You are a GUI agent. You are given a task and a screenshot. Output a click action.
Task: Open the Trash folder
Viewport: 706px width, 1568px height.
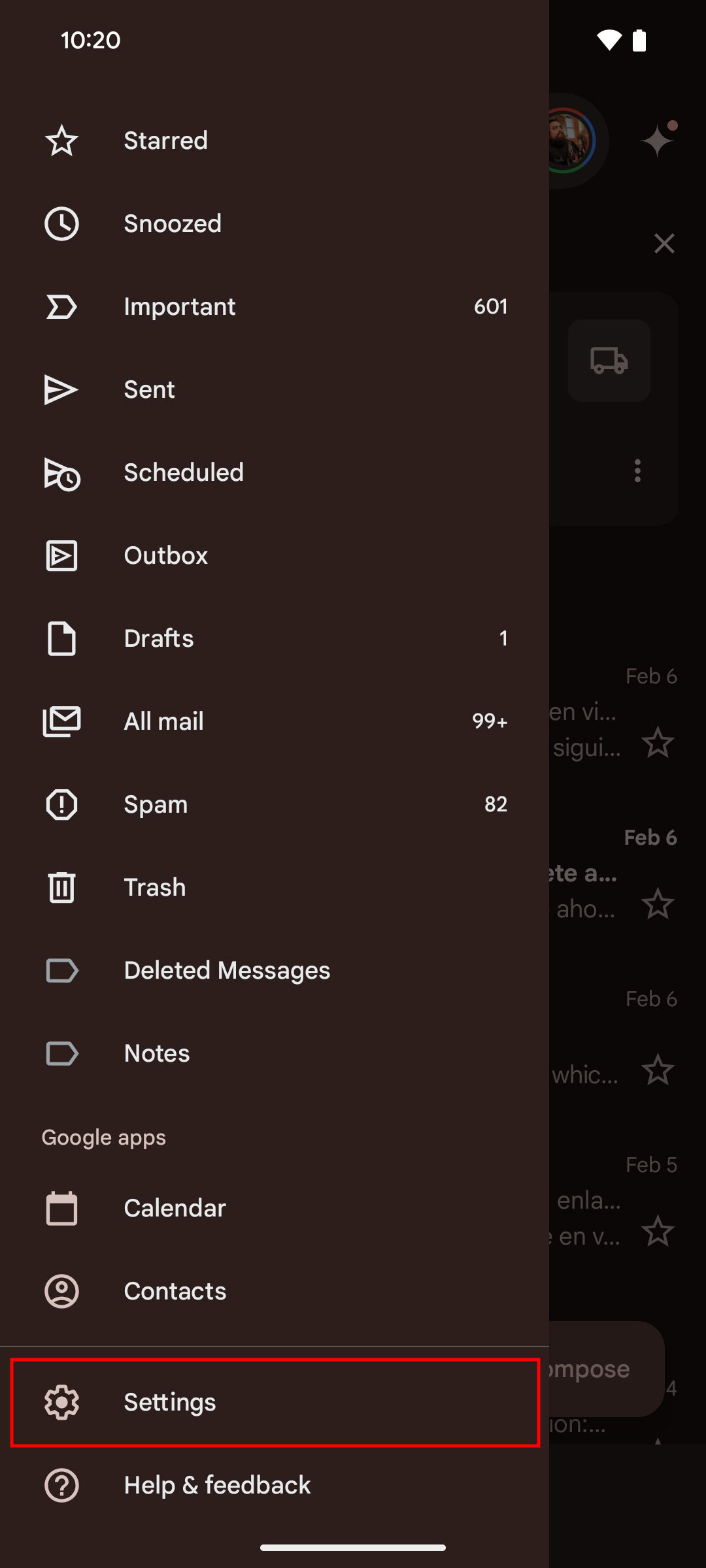(155, 887)
